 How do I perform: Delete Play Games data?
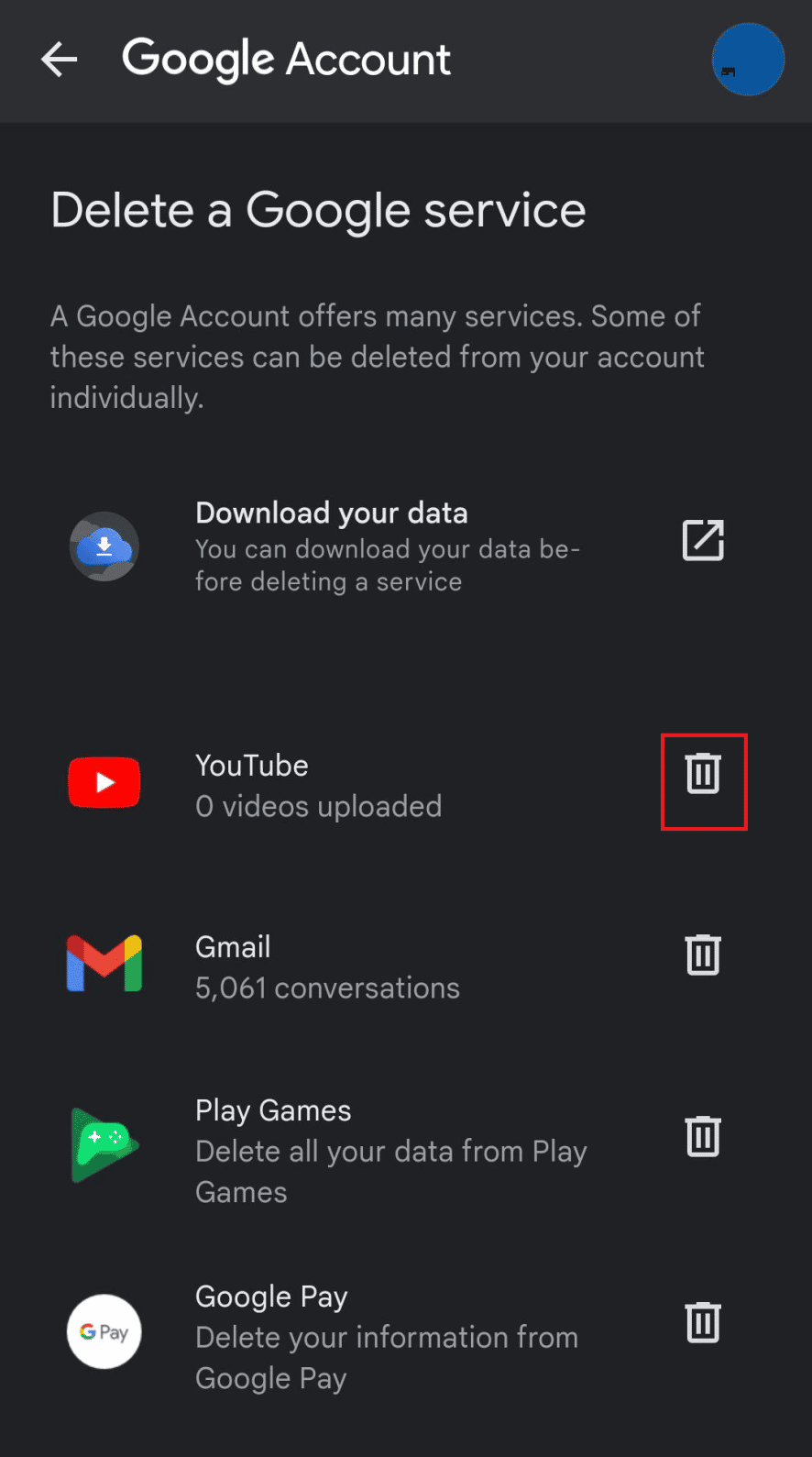[x=703, y=1137]
